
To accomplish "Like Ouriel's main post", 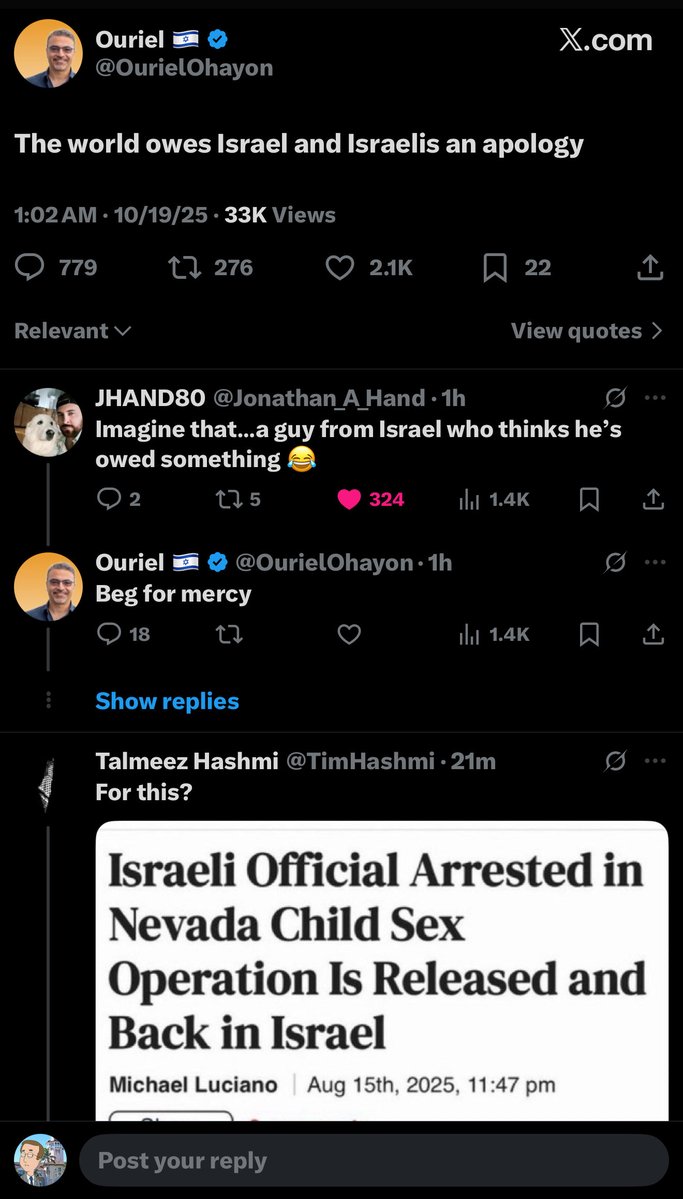I will click(341, 267).
